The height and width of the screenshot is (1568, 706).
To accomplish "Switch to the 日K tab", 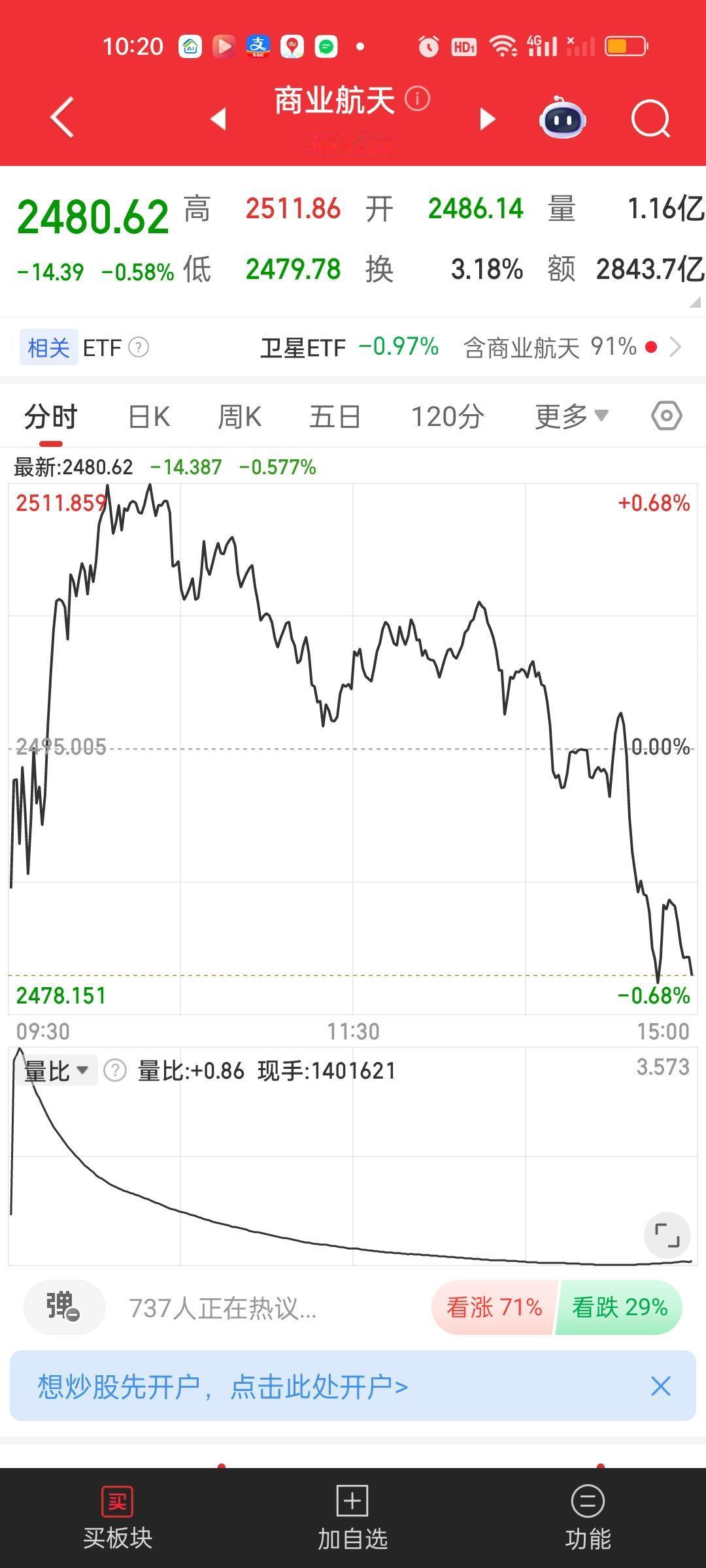I will (148, 416).
